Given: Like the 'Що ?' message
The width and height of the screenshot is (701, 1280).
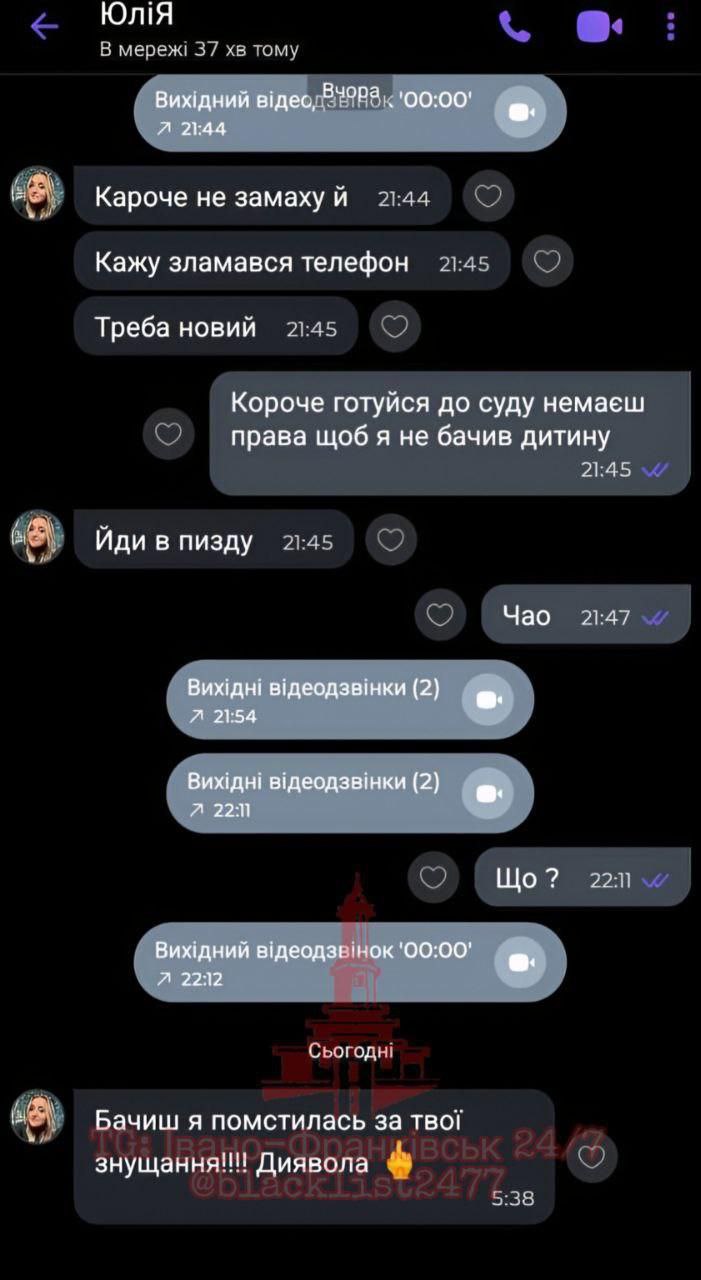Looking at the screenshot, I should click(433, 878).
